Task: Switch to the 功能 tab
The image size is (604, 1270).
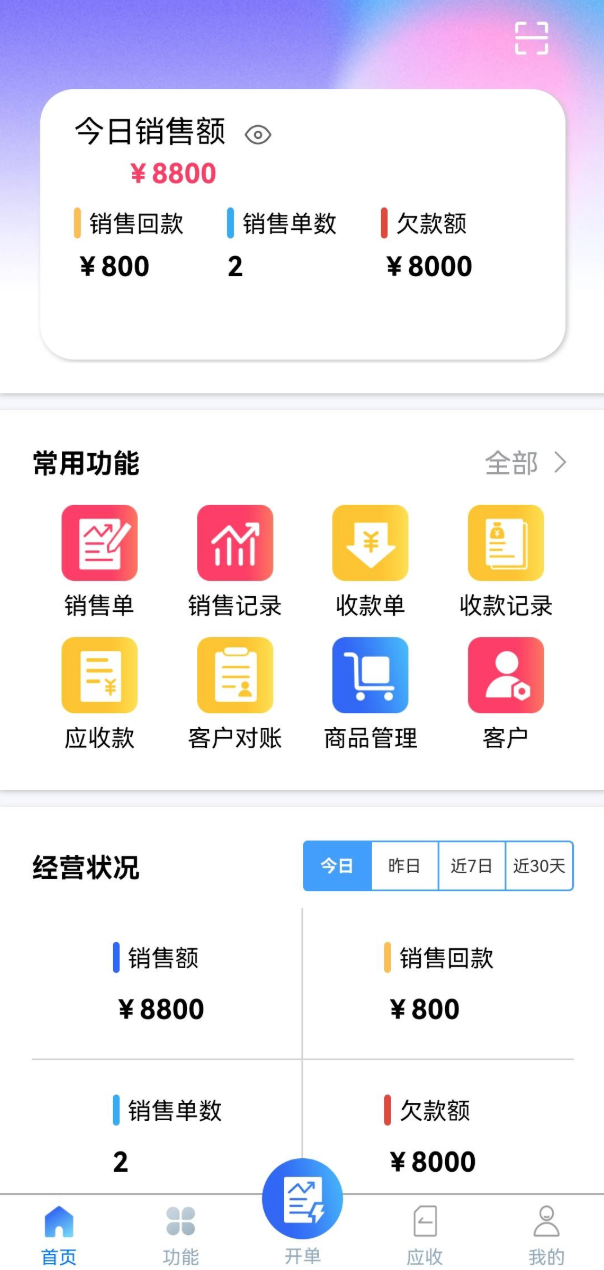Action: pos(181,1235)
